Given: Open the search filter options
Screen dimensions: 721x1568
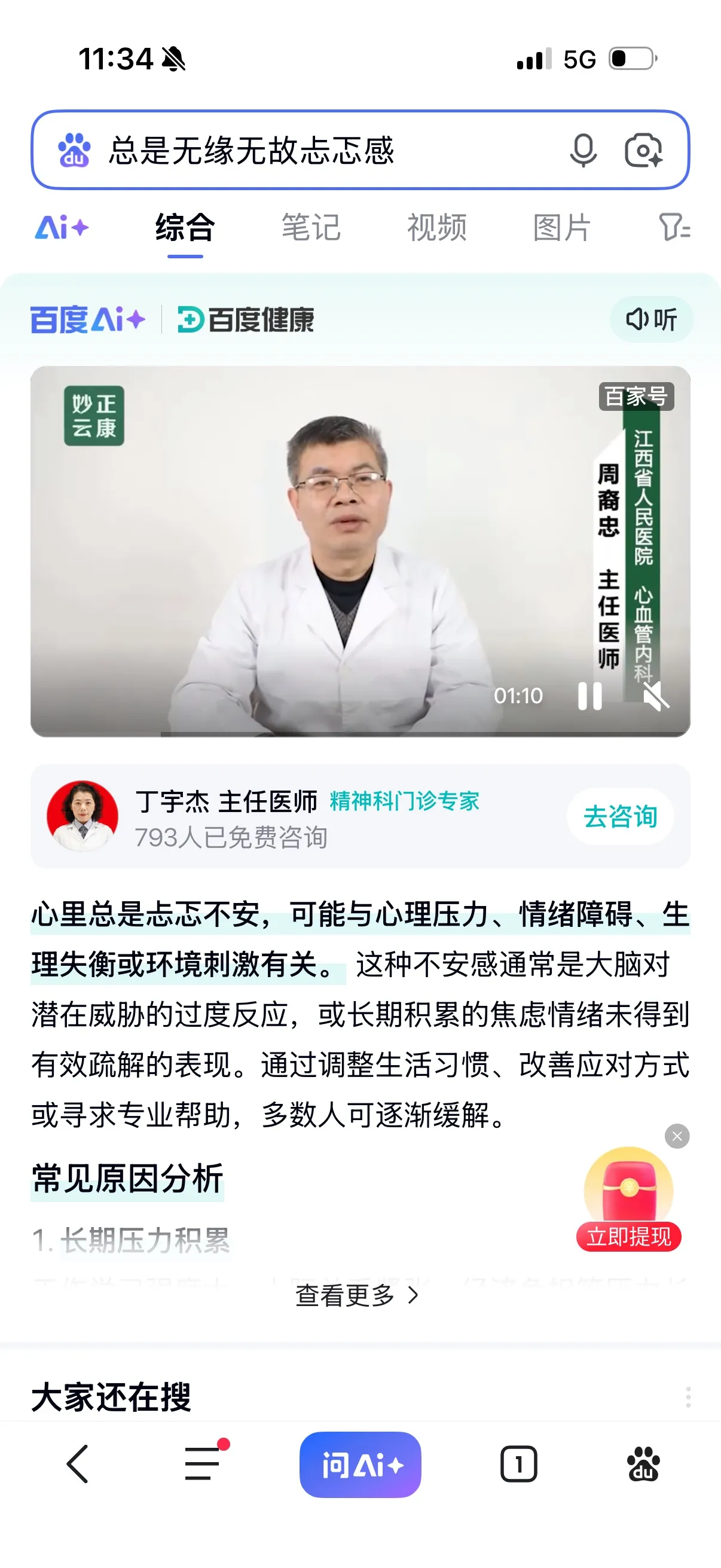Looking at the screenshot, I should coord(674,228).
